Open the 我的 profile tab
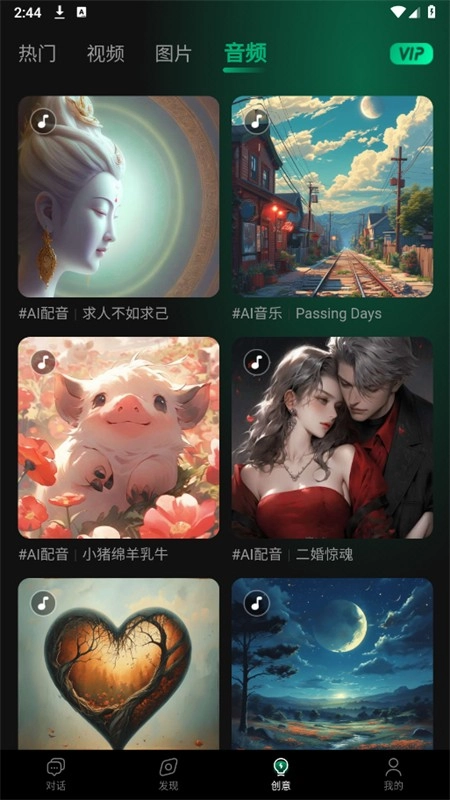The image size is (450, 800). (393, 774)
